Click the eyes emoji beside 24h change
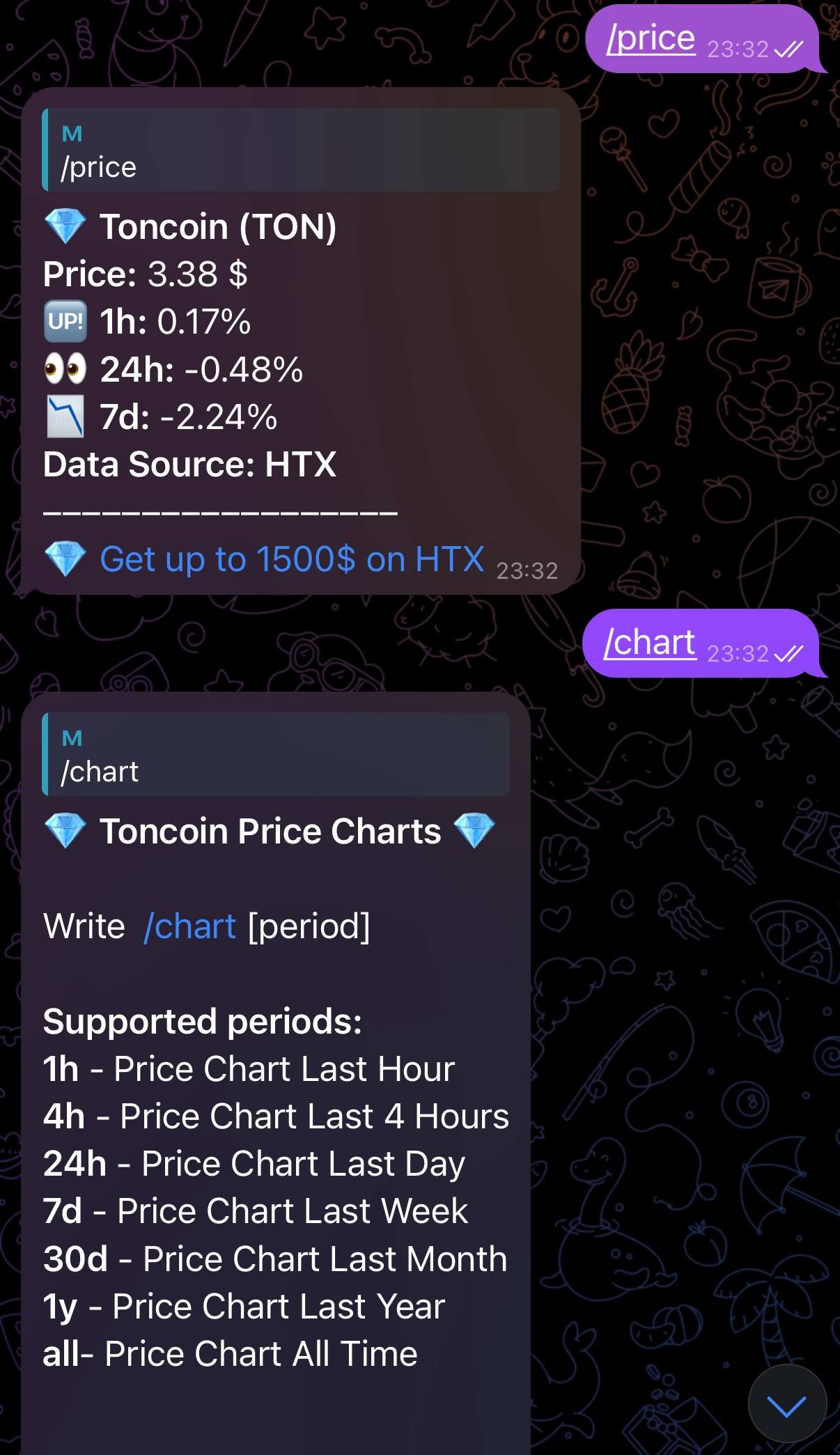The height and width of the screenshot is (1455, 840). [x=64, y=370]
